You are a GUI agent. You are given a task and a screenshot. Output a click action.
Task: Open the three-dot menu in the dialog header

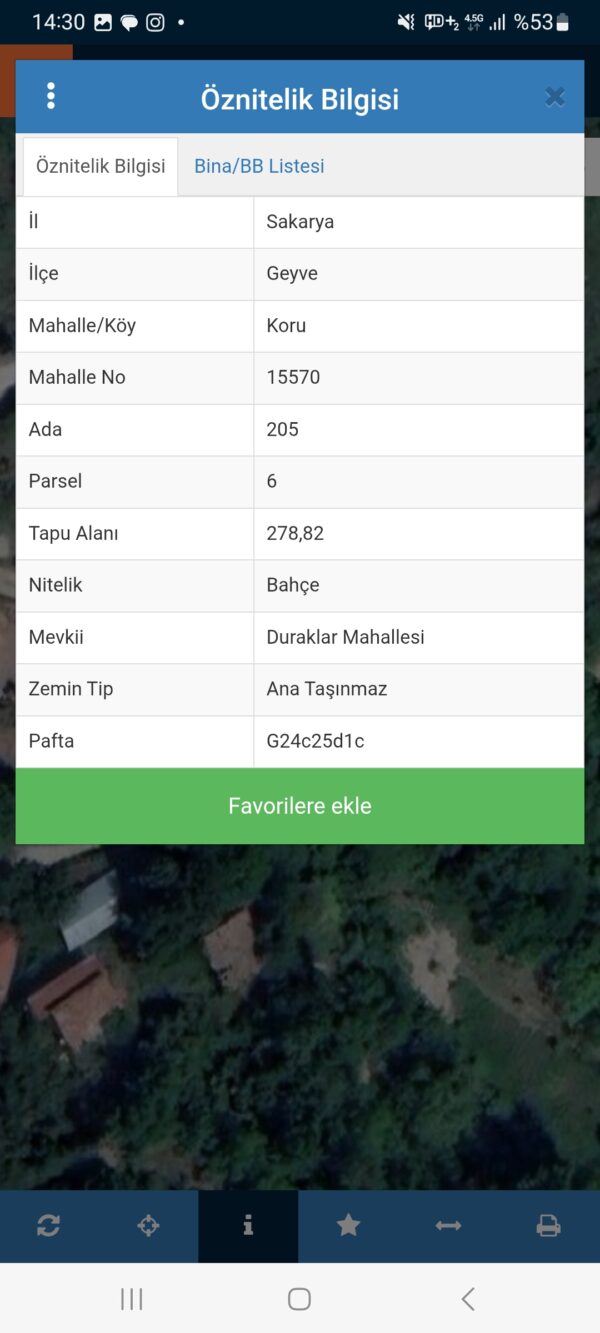pyautogui.click(x=51, y=97)
